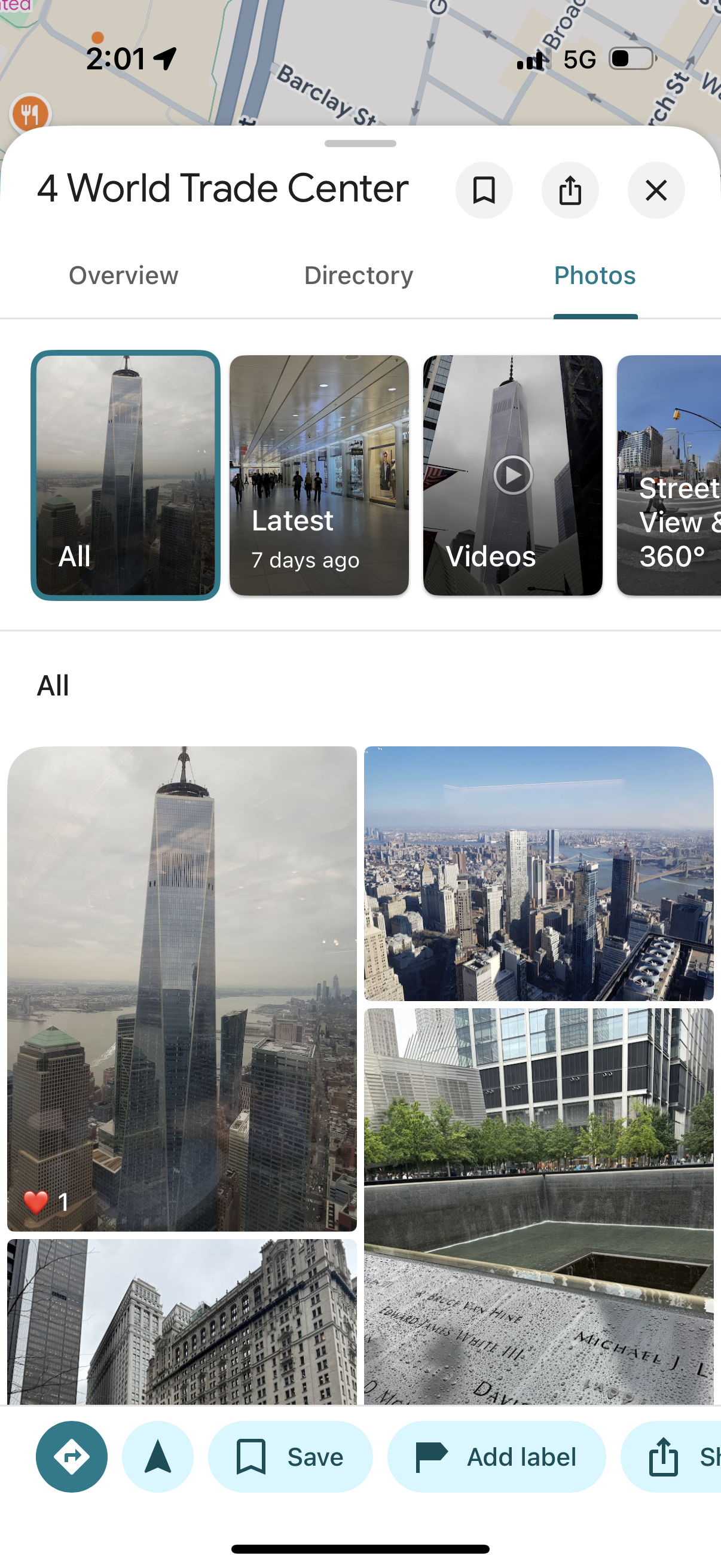Image resolution: width=721 pixels, height=1568 pixels.
Task: Start navigation with the arrow icon
Action: [158, 1457]
